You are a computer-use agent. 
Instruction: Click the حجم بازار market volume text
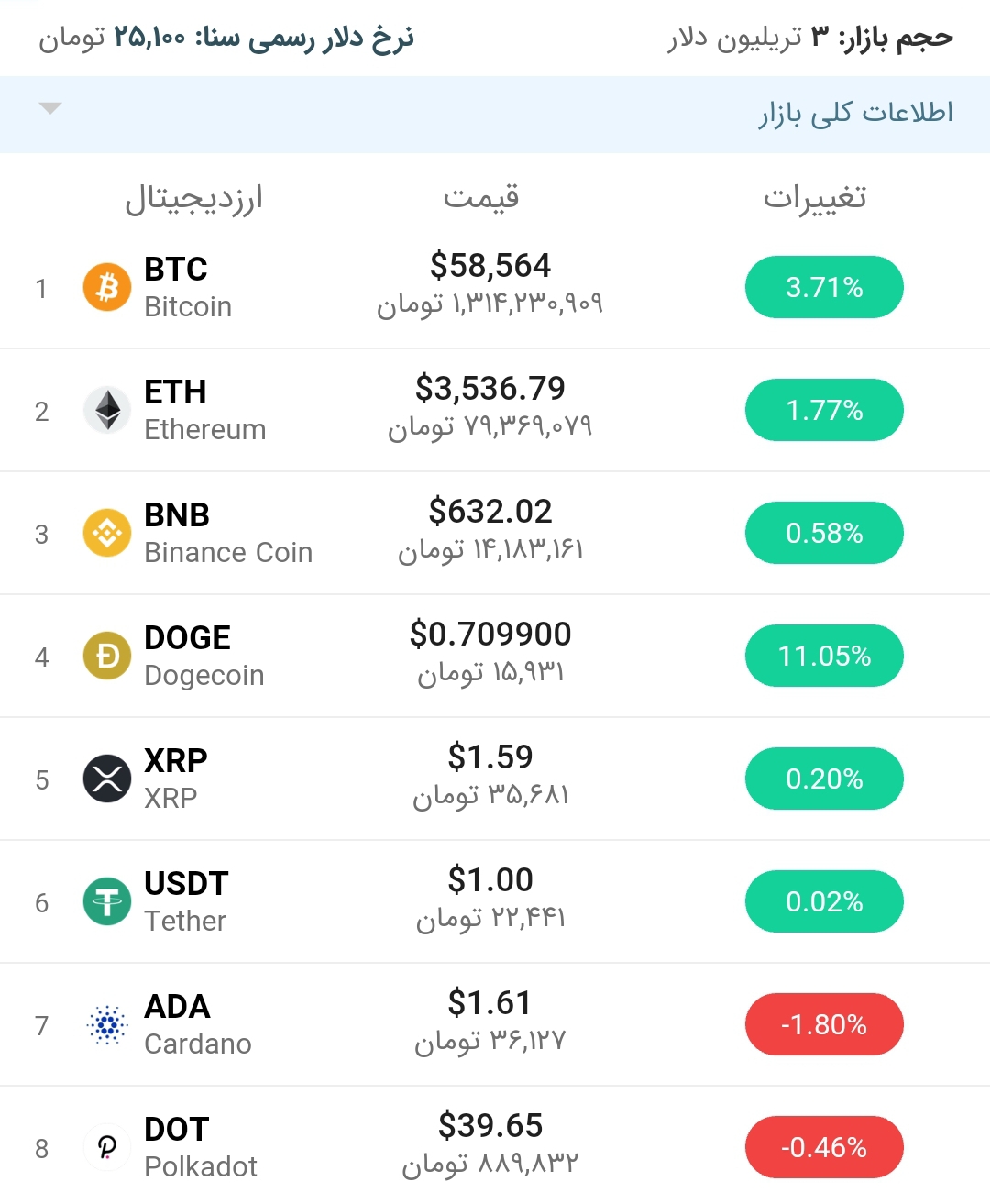tap(807, 39)
